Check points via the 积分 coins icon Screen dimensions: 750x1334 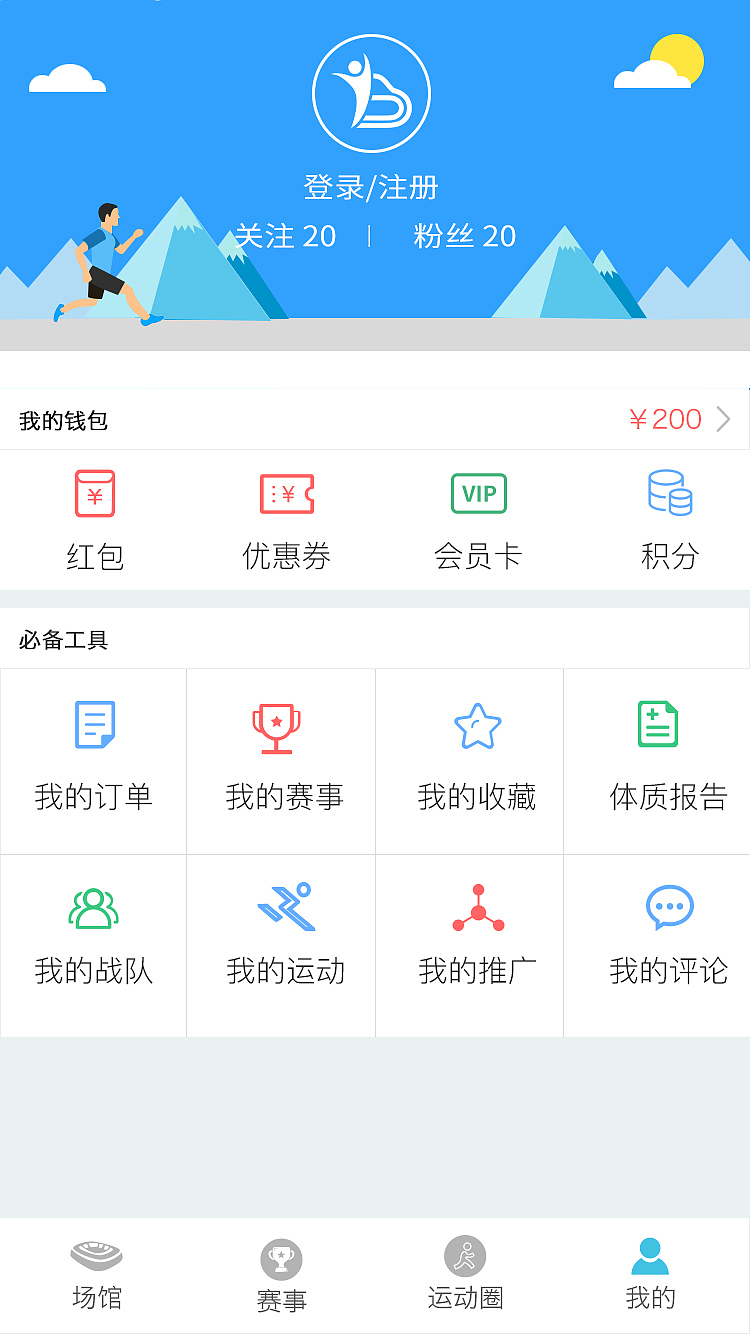coord(668,494)
